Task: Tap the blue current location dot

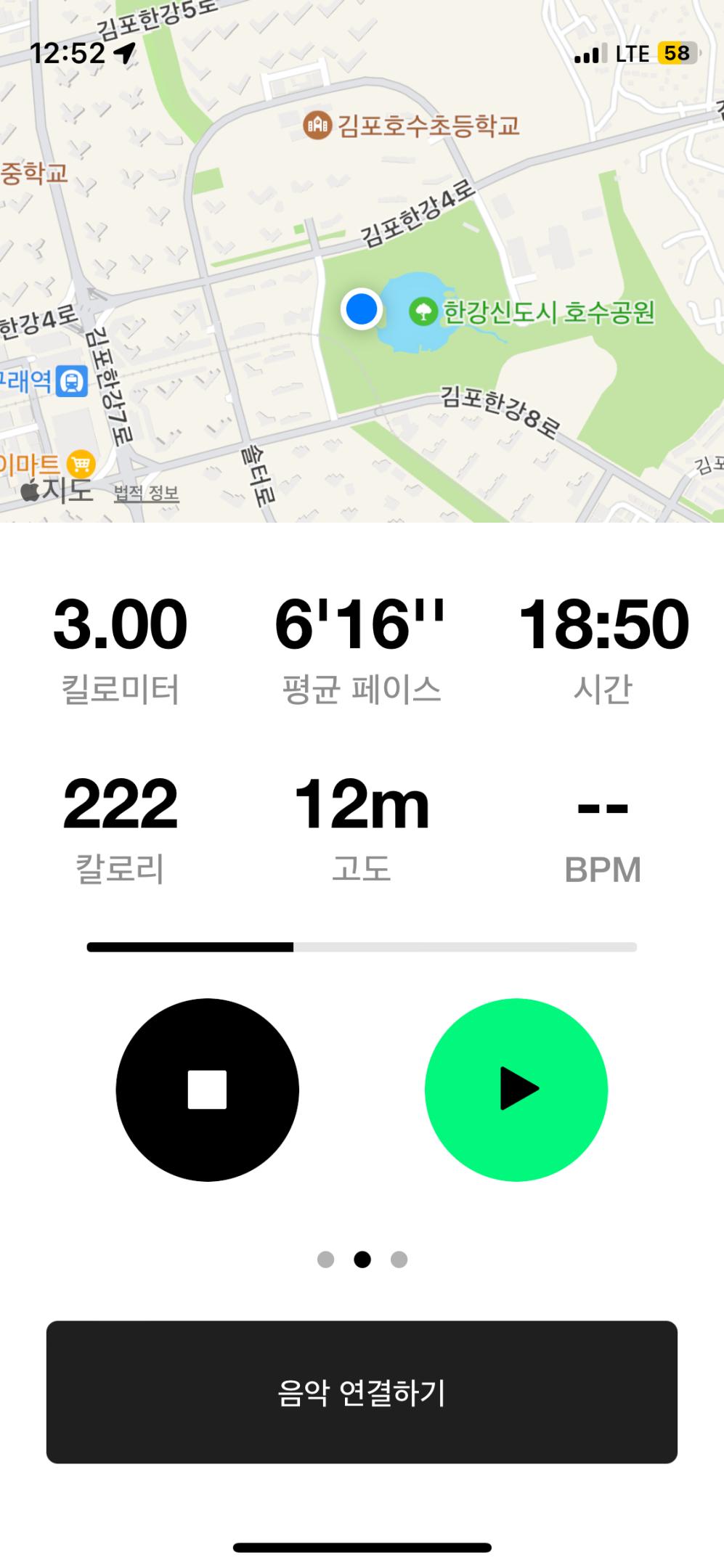Action: pyautogui.click(x=360, y=310)
